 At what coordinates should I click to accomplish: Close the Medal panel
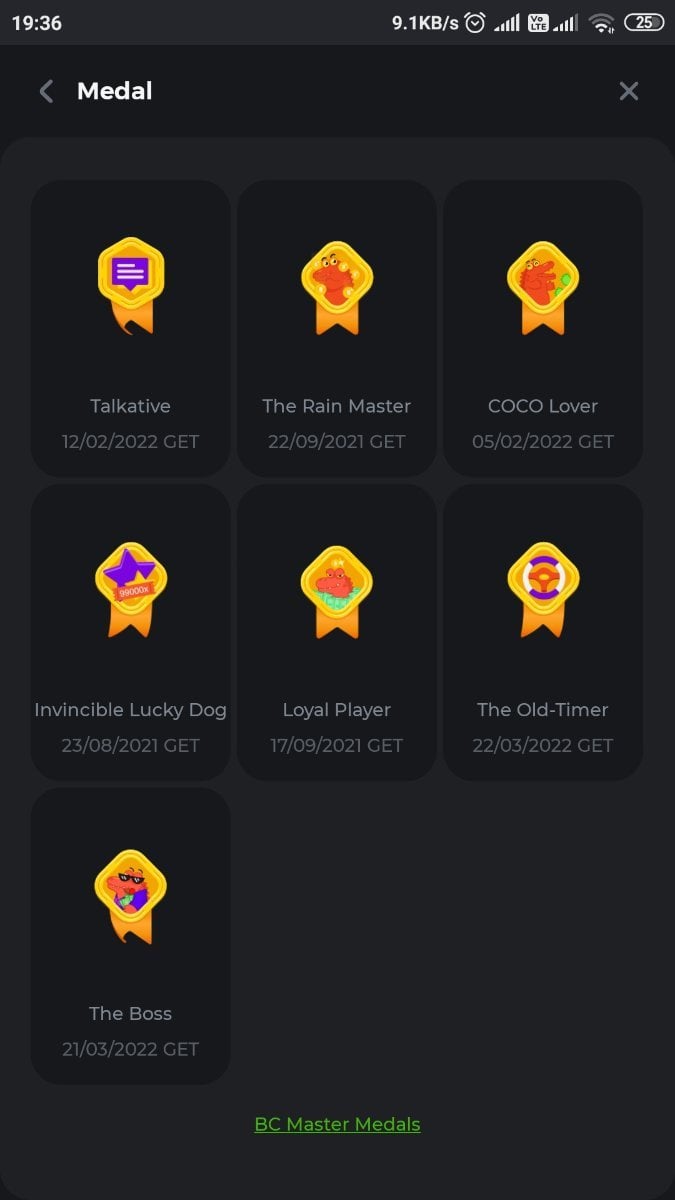pyautogui.click(x=628, y=91)
